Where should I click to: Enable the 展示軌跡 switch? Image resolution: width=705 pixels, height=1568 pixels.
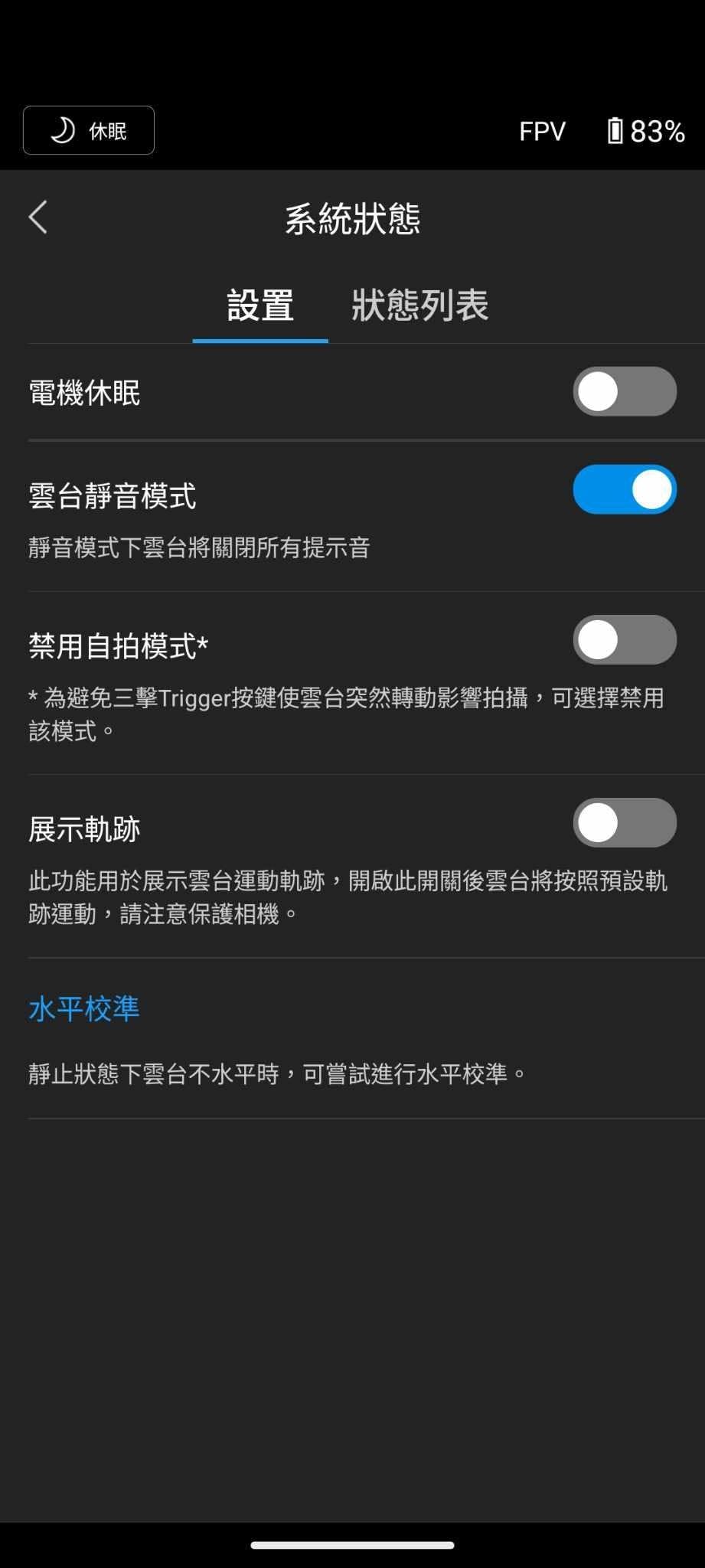(625, 822)
